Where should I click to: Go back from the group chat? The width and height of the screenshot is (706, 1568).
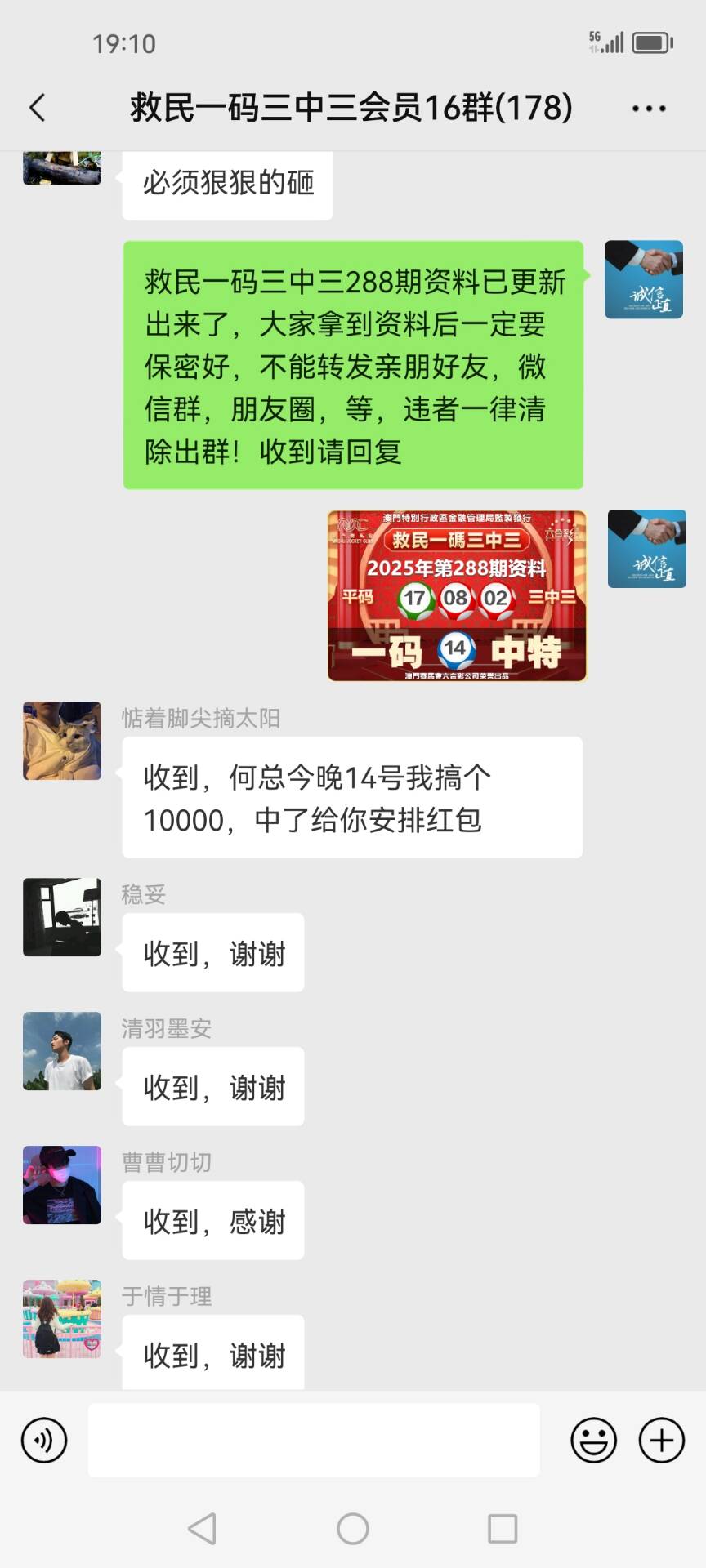pyautogui.click(x=38, y=108)
